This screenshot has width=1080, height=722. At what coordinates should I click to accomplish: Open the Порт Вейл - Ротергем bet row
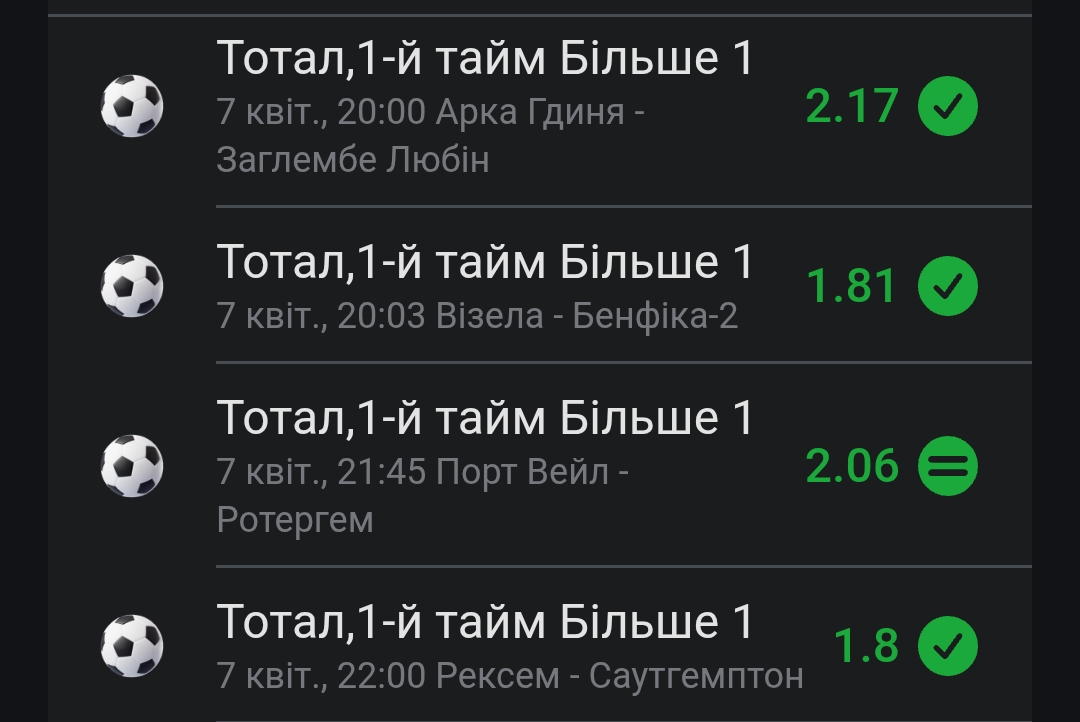484,466
